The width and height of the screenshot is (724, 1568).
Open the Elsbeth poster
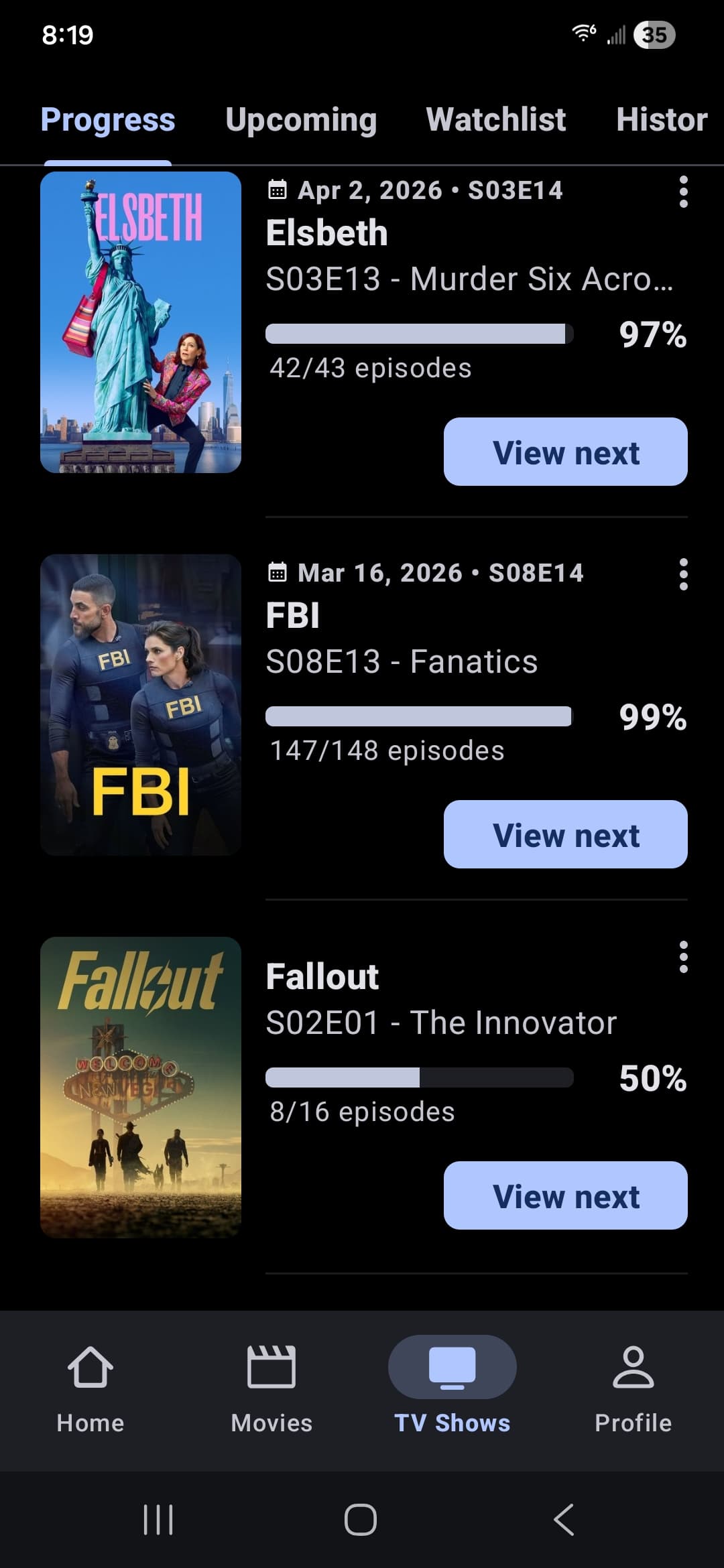pos(141,322)
